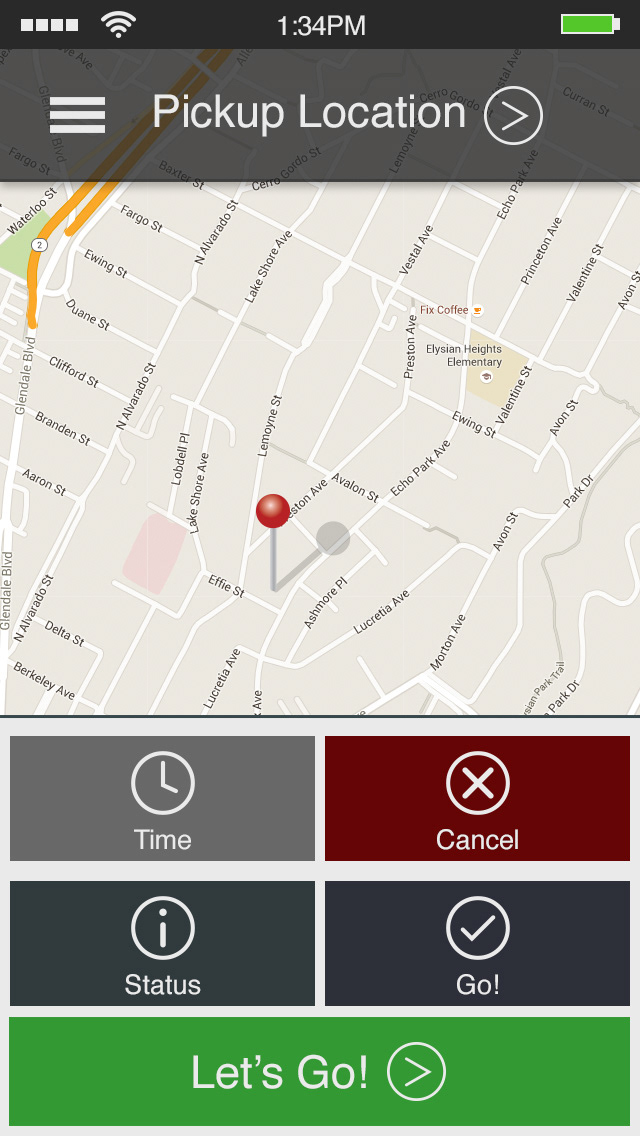Tap the red pickup pin on map
Image resolution: width=640 pixels, height=1136 pixels.
coord(272,511)
